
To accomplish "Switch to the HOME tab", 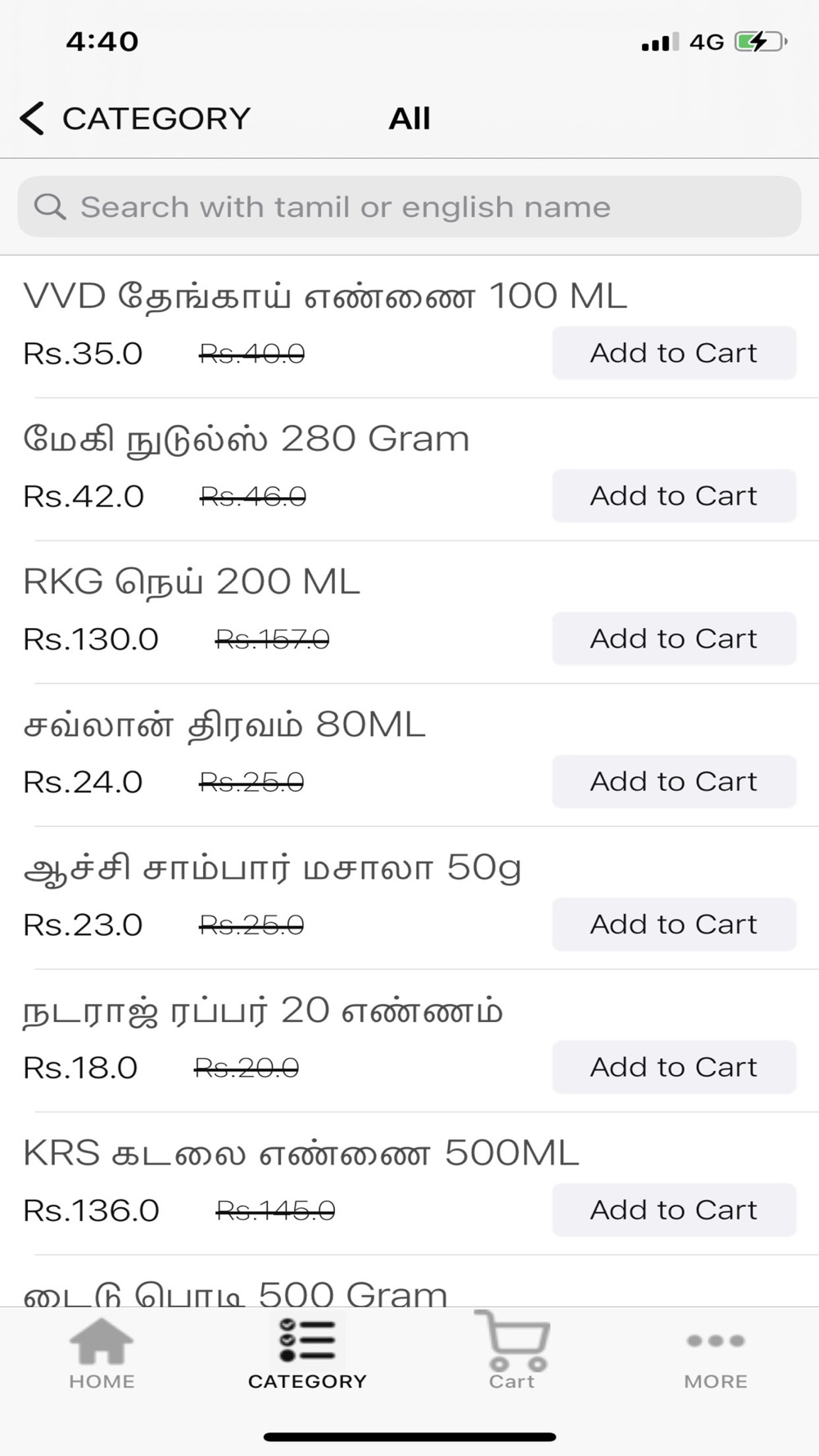I will (x=102, y=1355).
